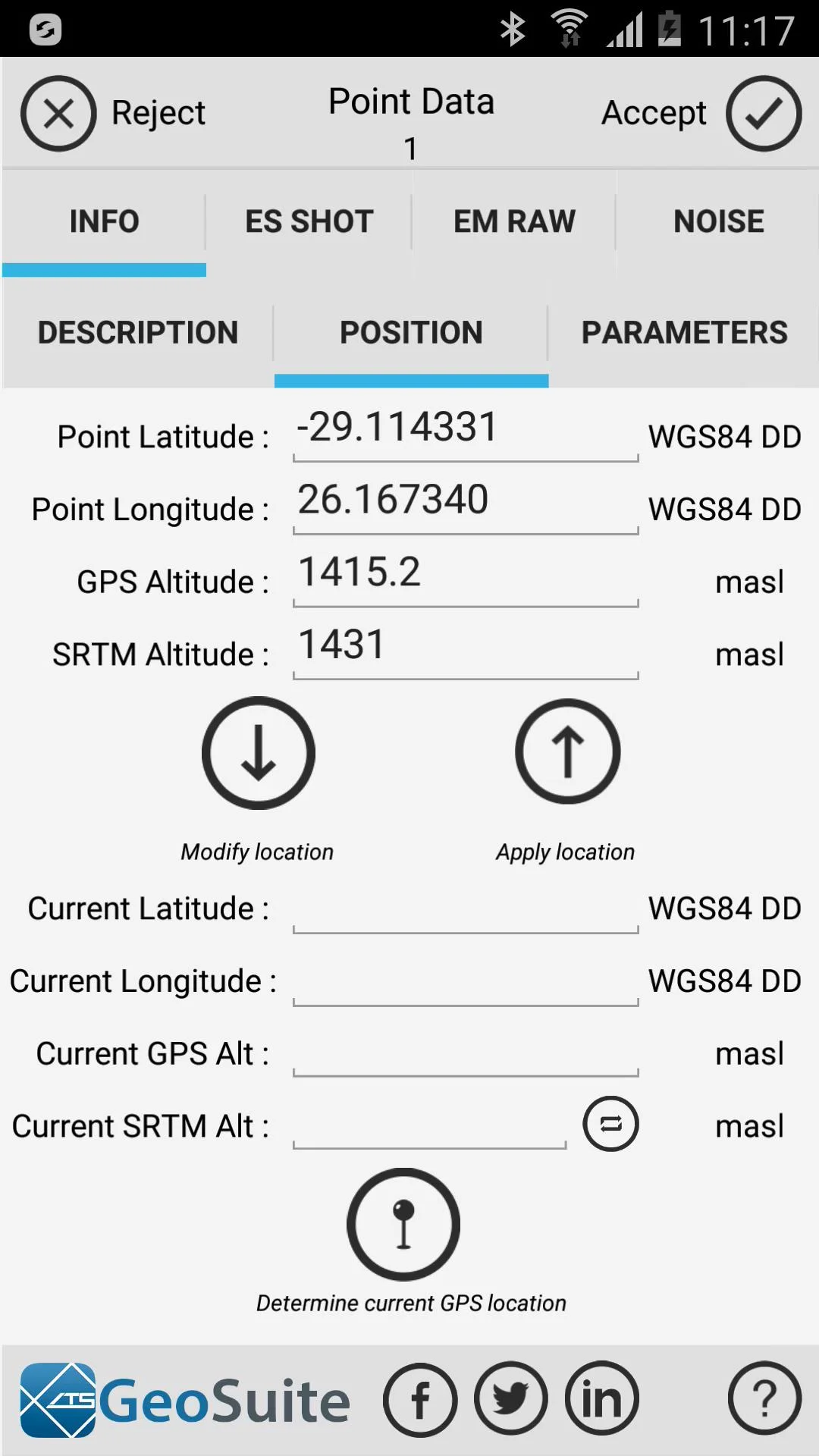This screenshot has width=819, height=1456.
Task: Open the Facebook icon
Action: (420, 1400)
